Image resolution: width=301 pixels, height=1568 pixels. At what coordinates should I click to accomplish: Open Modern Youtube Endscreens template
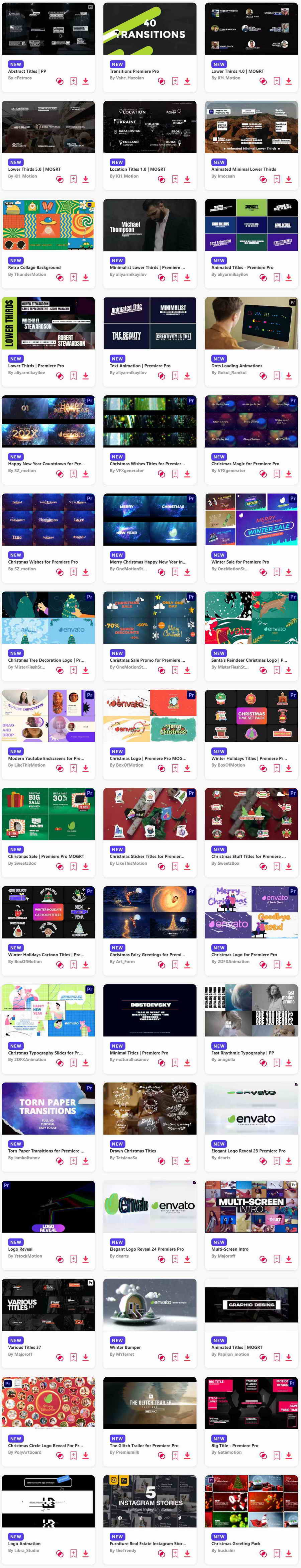48,716
